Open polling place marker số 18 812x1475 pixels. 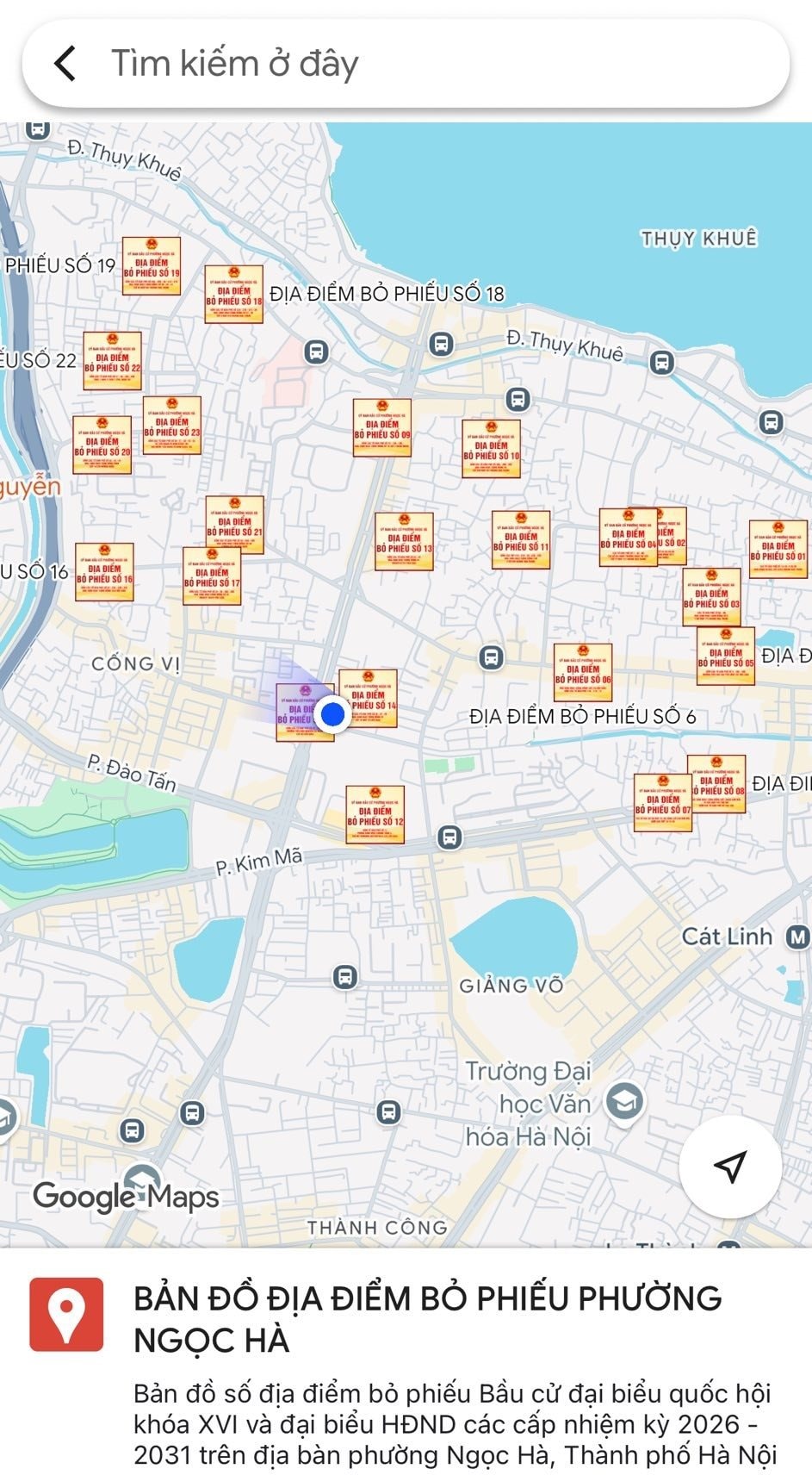(x=233, y=295)
